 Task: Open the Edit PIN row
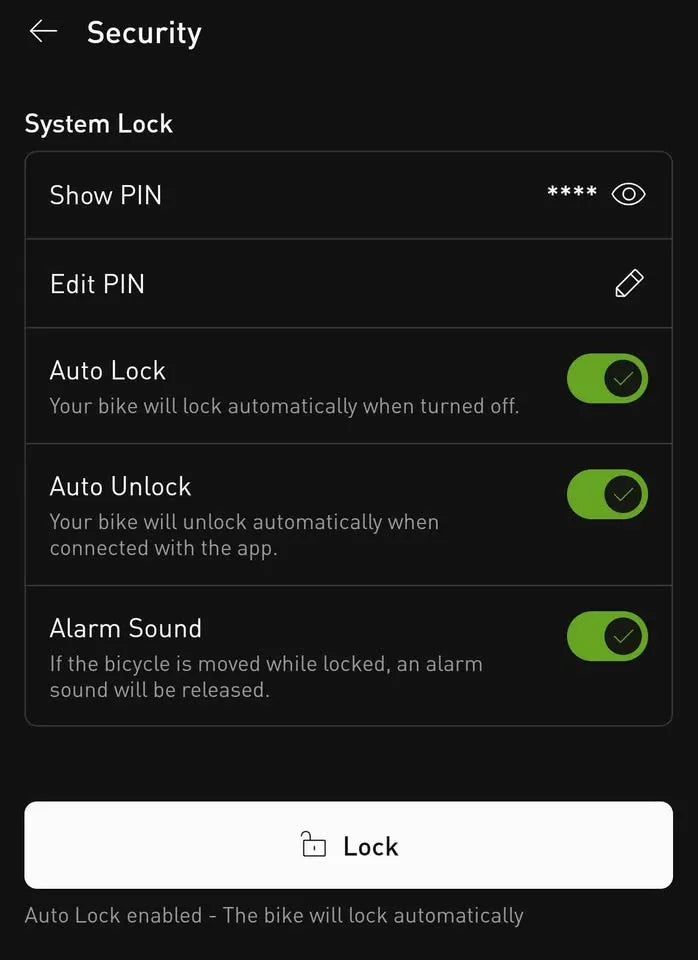point(348,284)
